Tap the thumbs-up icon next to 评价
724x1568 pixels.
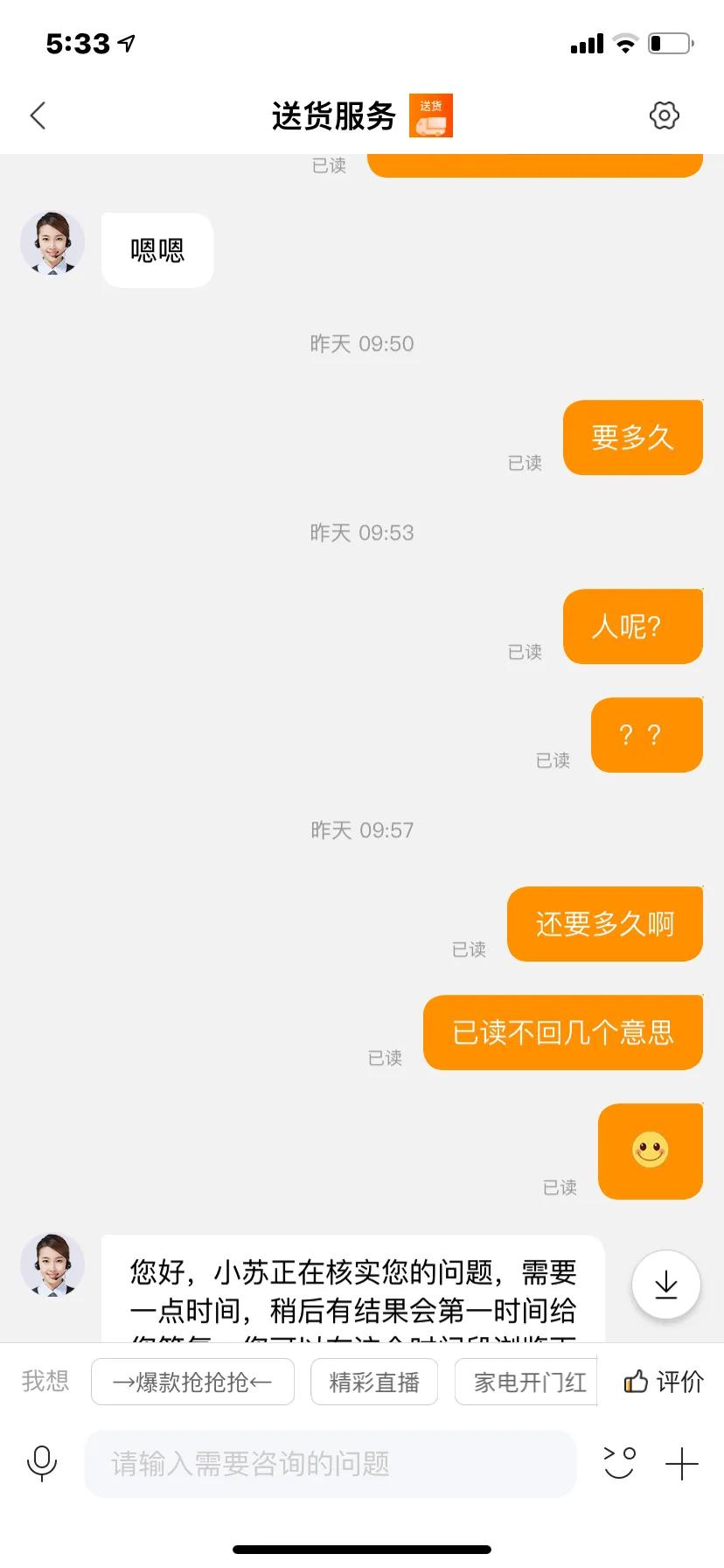634,1381
